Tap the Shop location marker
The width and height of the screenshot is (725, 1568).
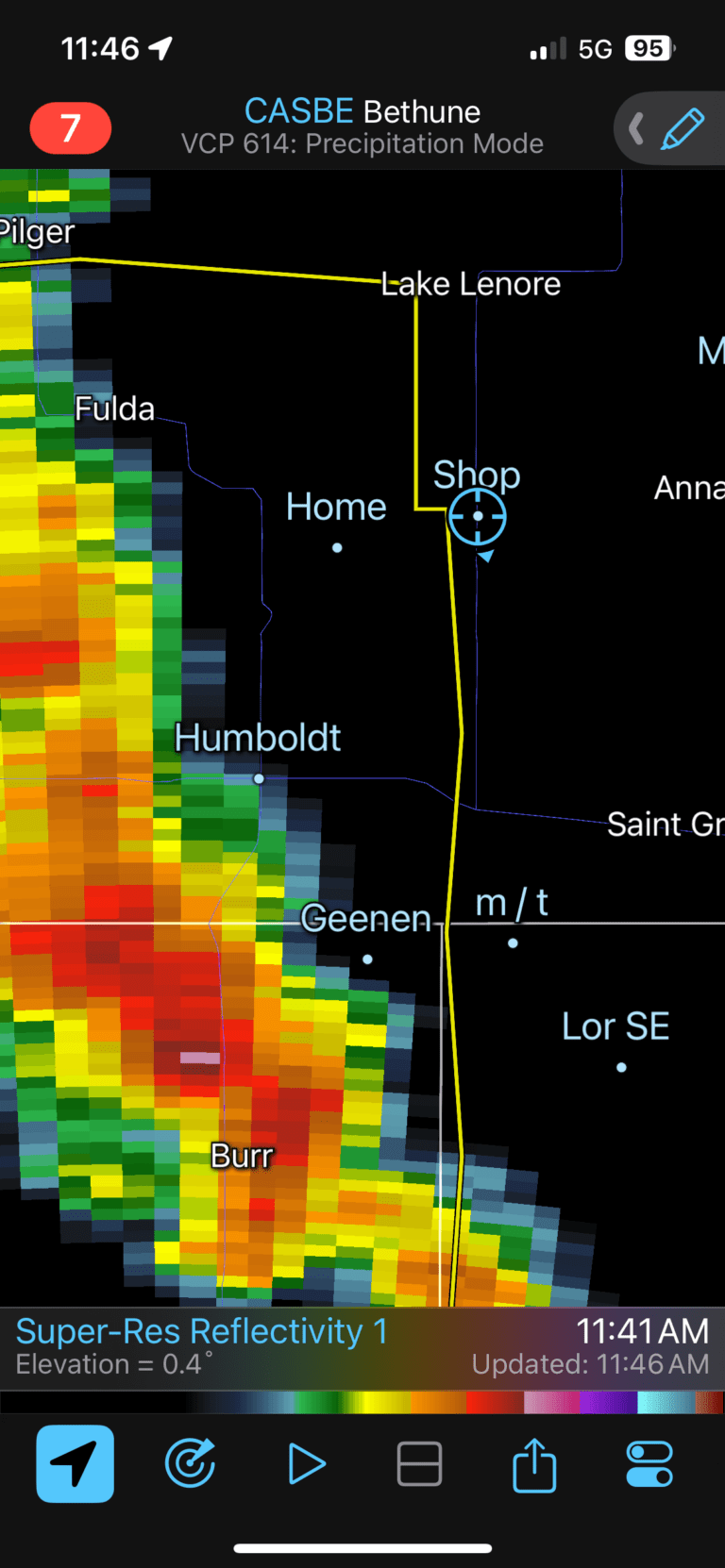[478, 516]
